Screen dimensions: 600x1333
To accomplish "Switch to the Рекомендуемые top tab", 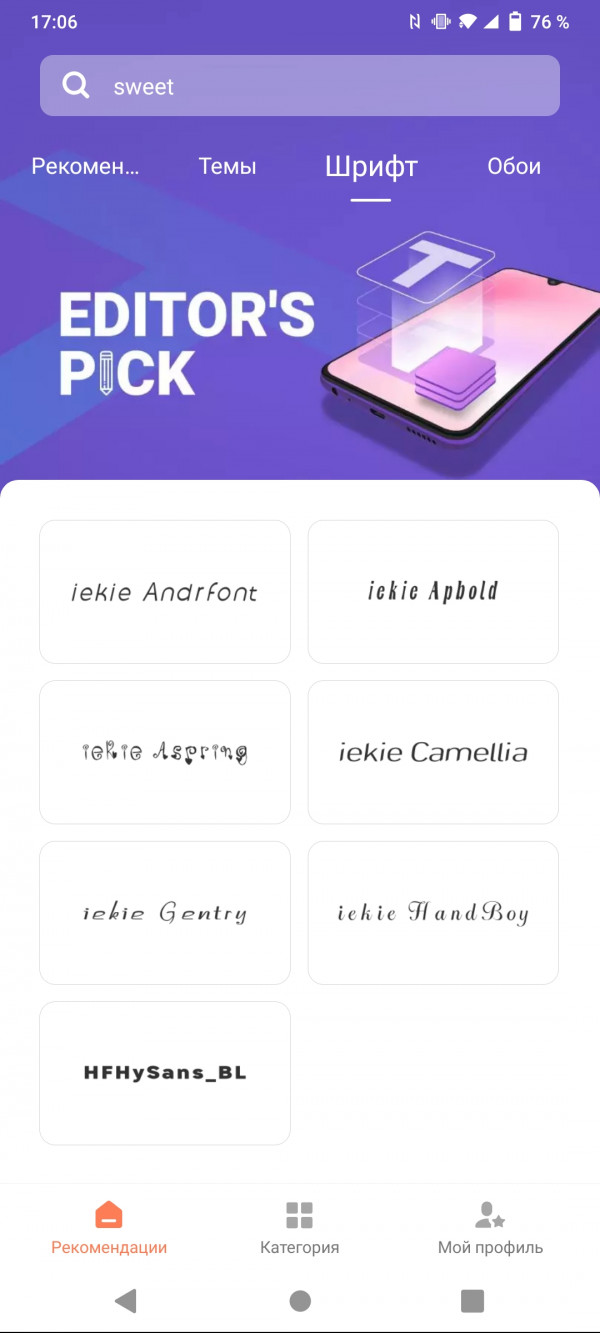I will [85, 167].
